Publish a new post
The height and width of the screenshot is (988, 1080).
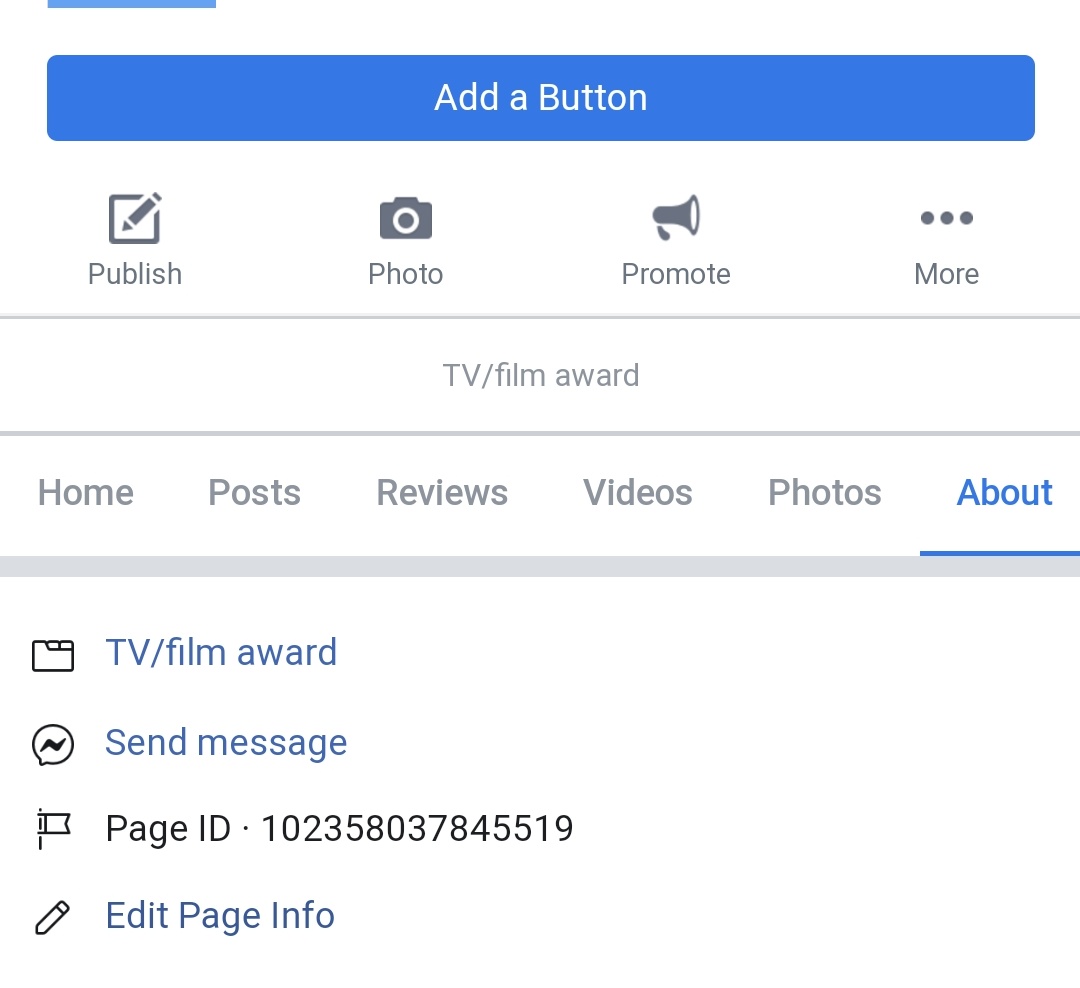[x=135, y=240]
